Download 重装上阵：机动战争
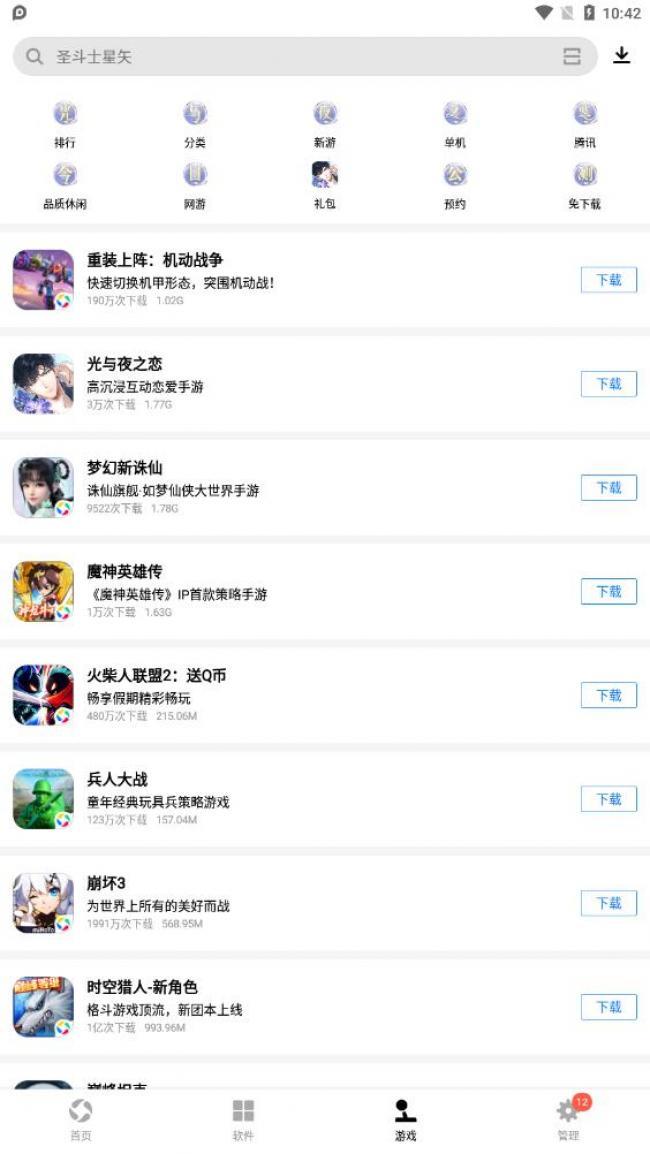 (x=609, y=280)
